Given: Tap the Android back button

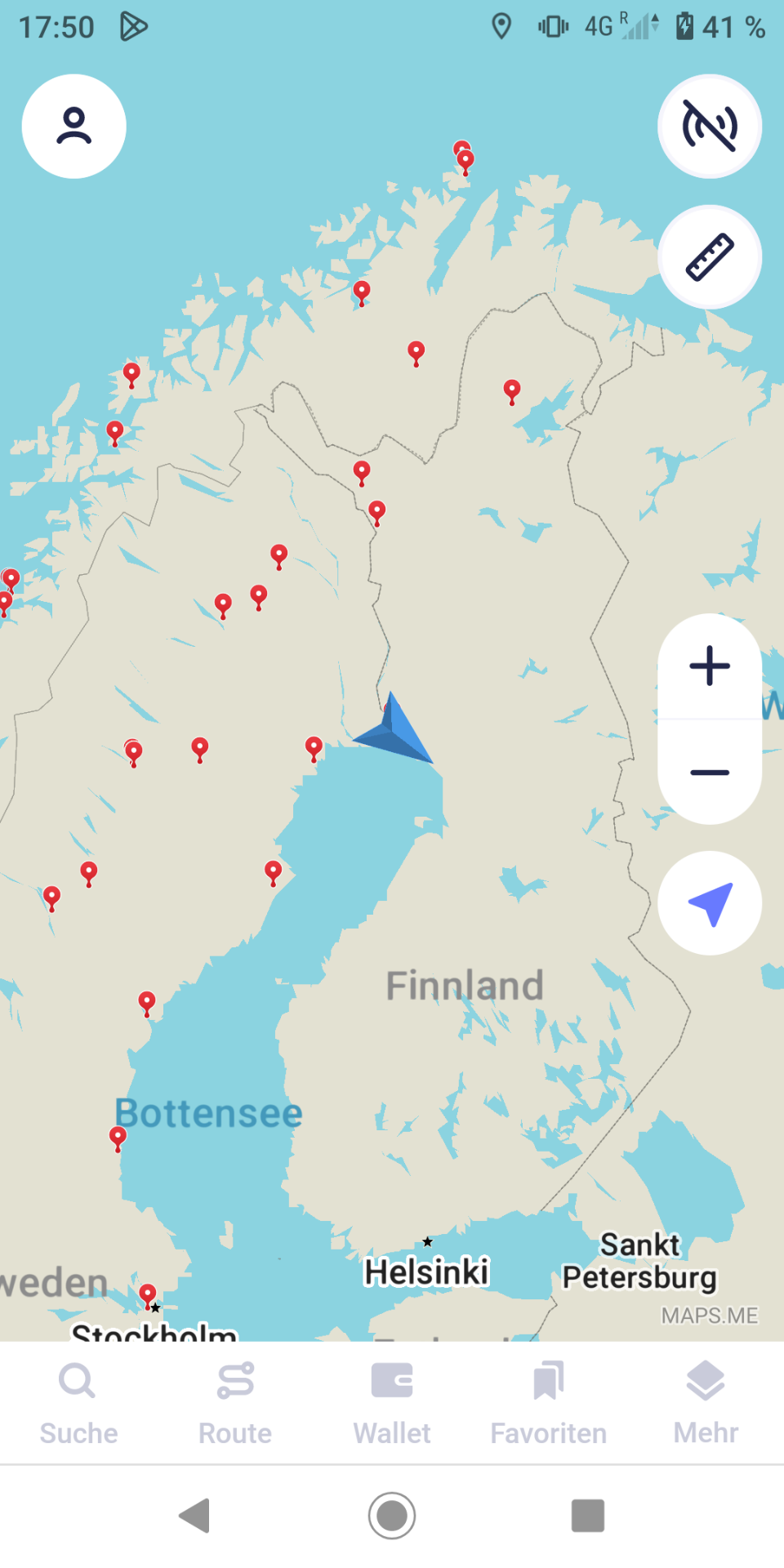Looking at the screenshot, I should point(196,1516).
